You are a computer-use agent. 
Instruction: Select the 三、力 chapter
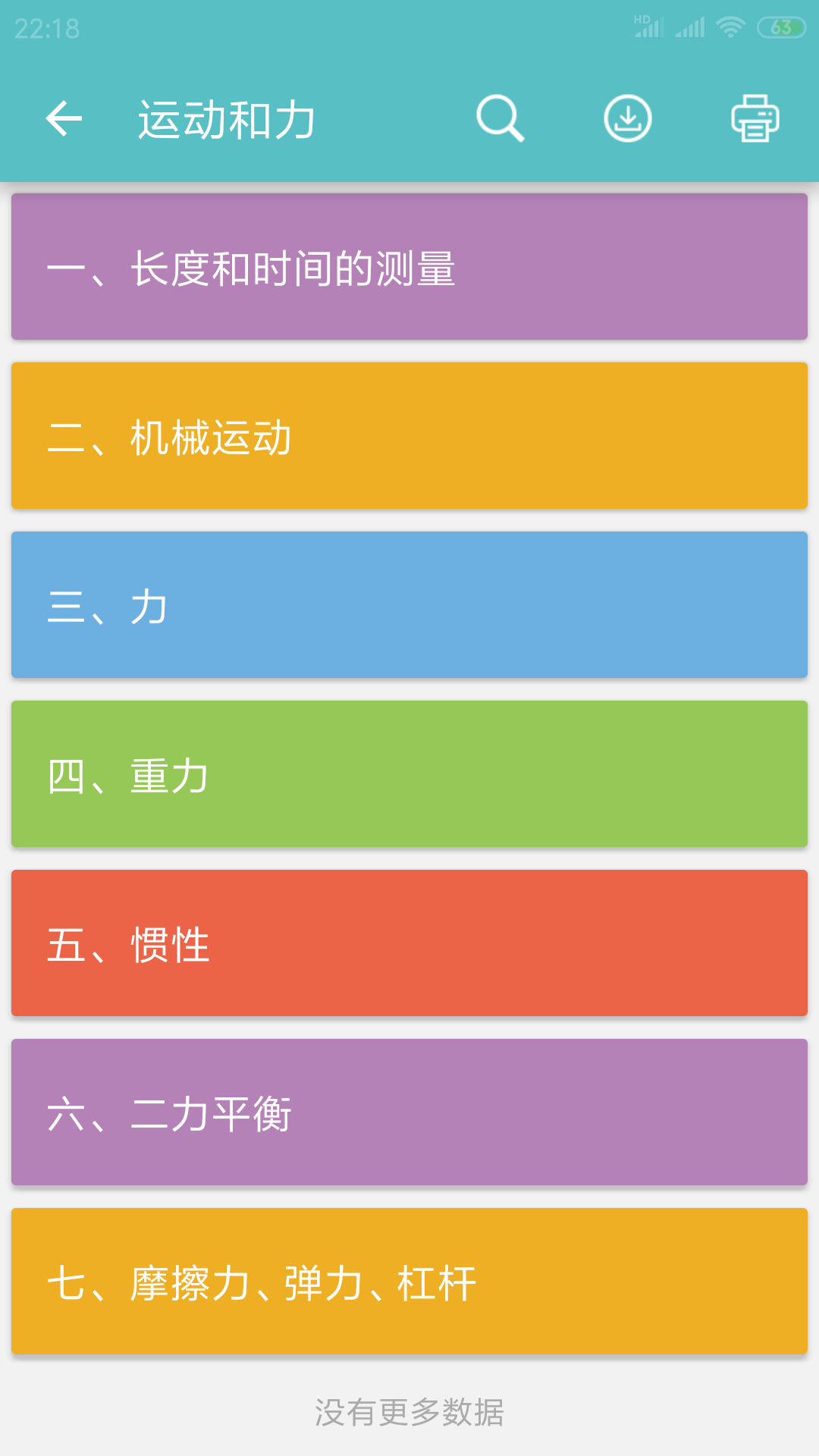pos(409,604)
